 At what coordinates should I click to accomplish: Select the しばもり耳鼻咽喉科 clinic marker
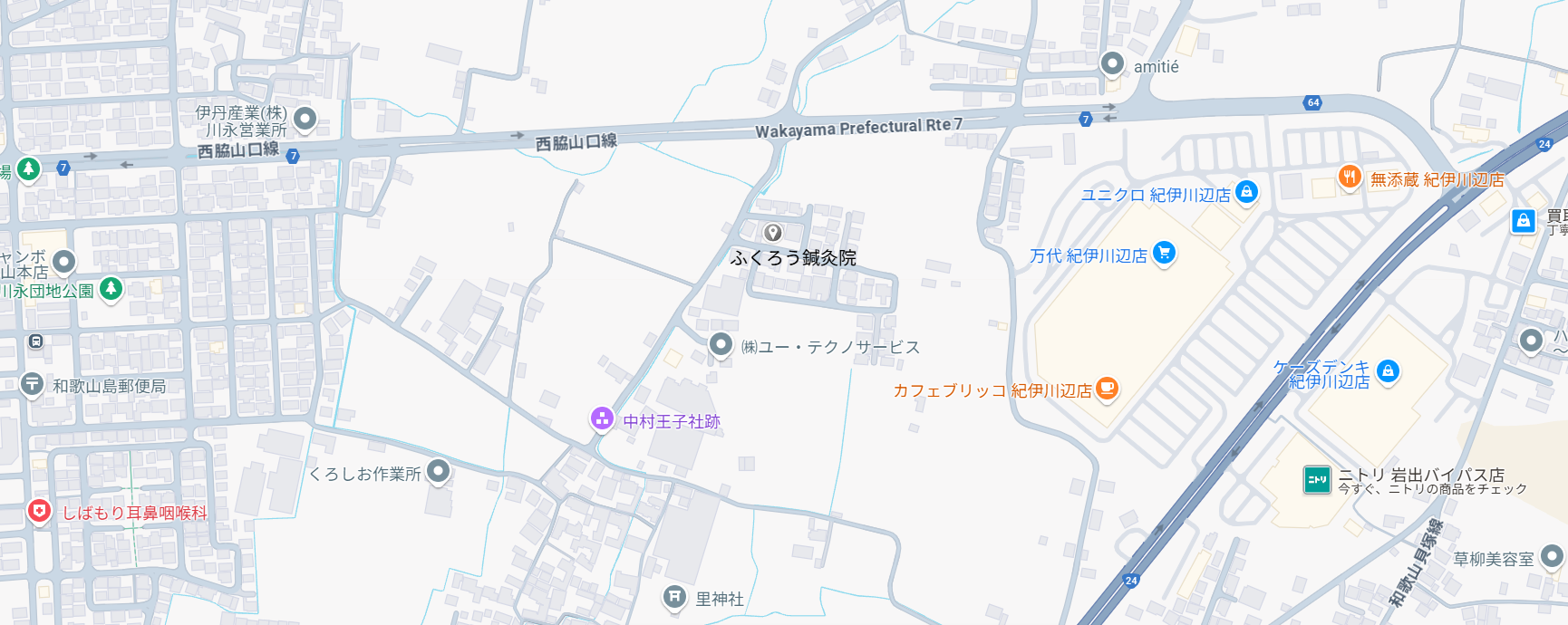(38, 512)
